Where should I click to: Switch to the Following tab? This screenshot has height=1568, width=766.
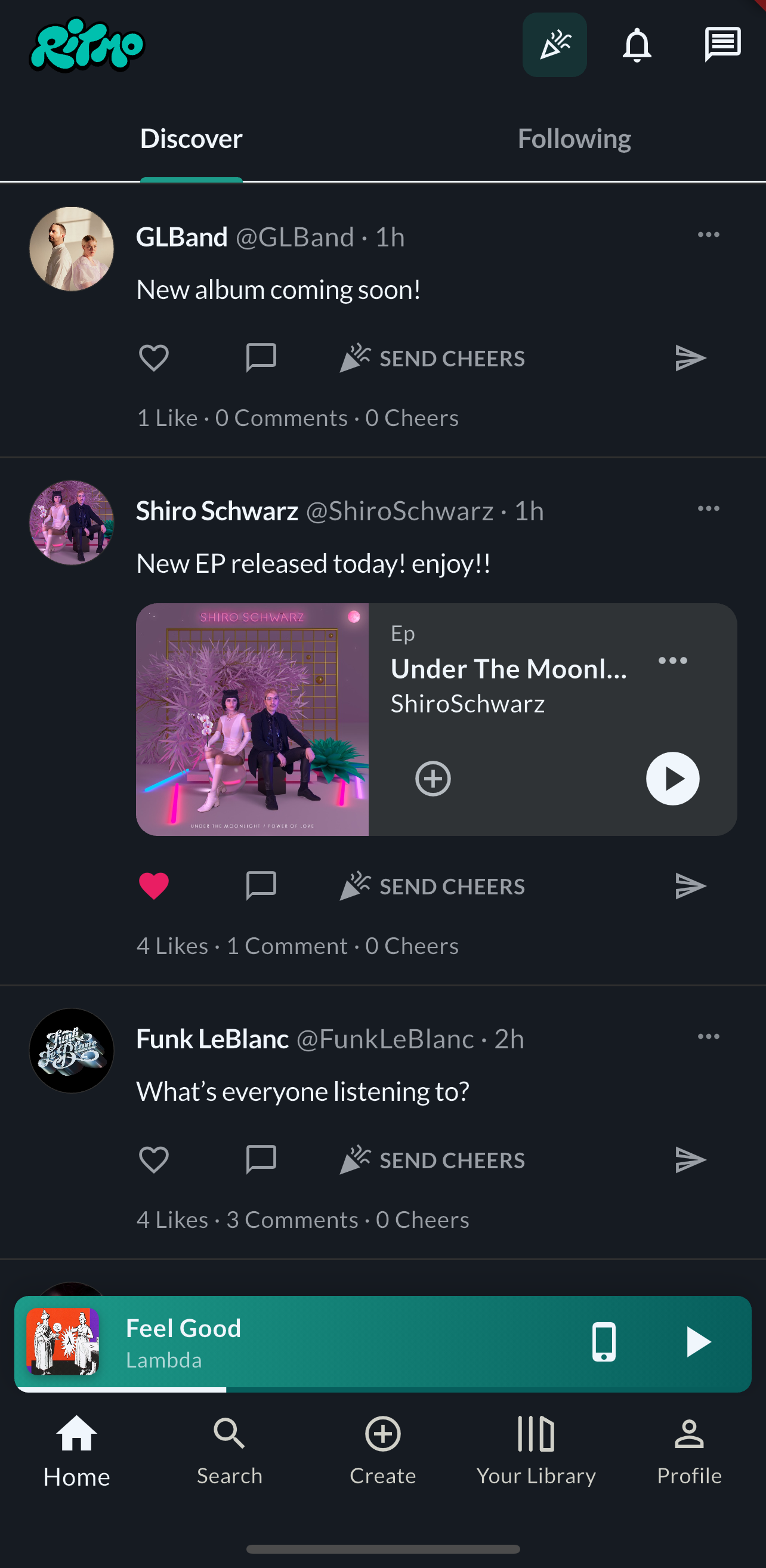click(x=574, y=138)
